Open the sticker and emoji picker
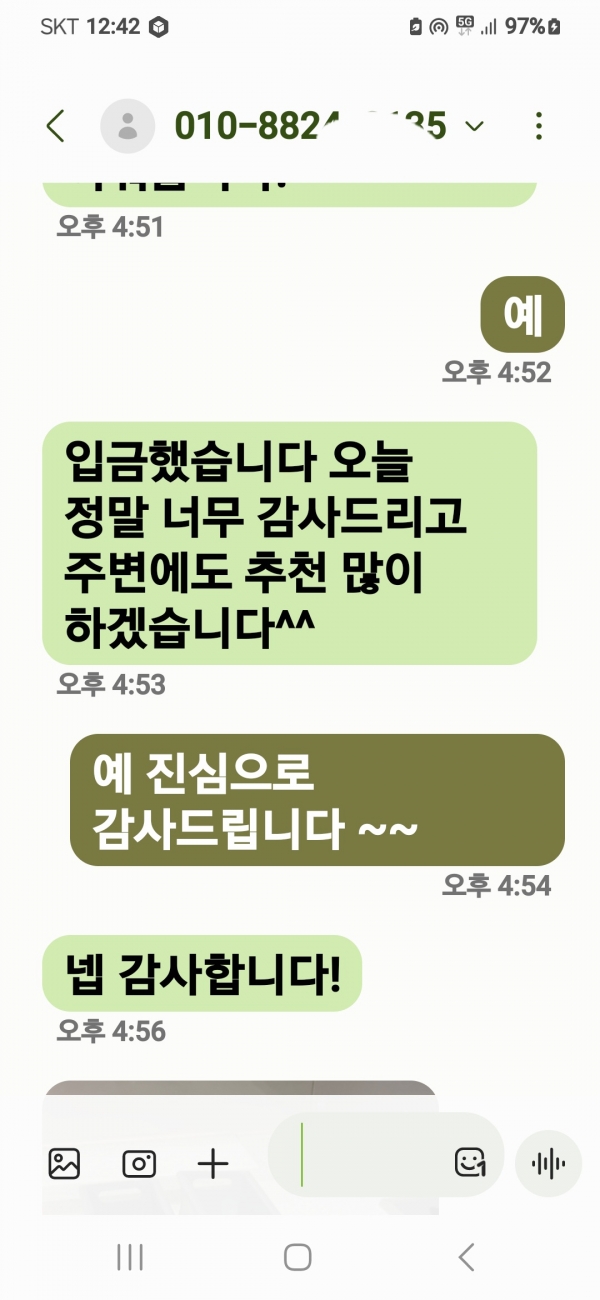Image resolution: width=600 pixels, height=1300 pixels. click(x=470, y=1162)
